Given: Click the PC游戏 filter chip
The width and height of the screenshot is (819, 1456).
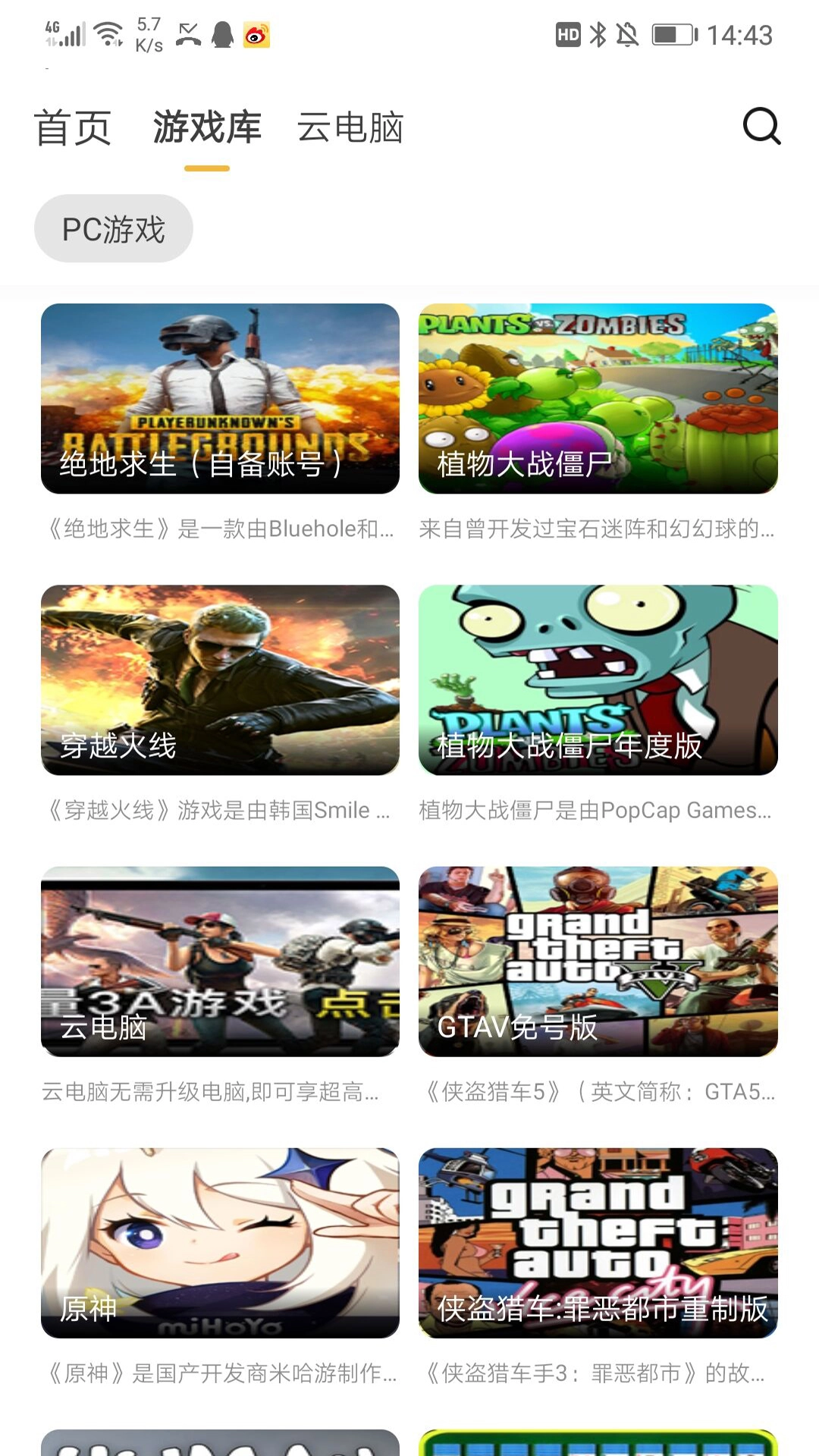Looking at the screenshot, I should point(113,227).
